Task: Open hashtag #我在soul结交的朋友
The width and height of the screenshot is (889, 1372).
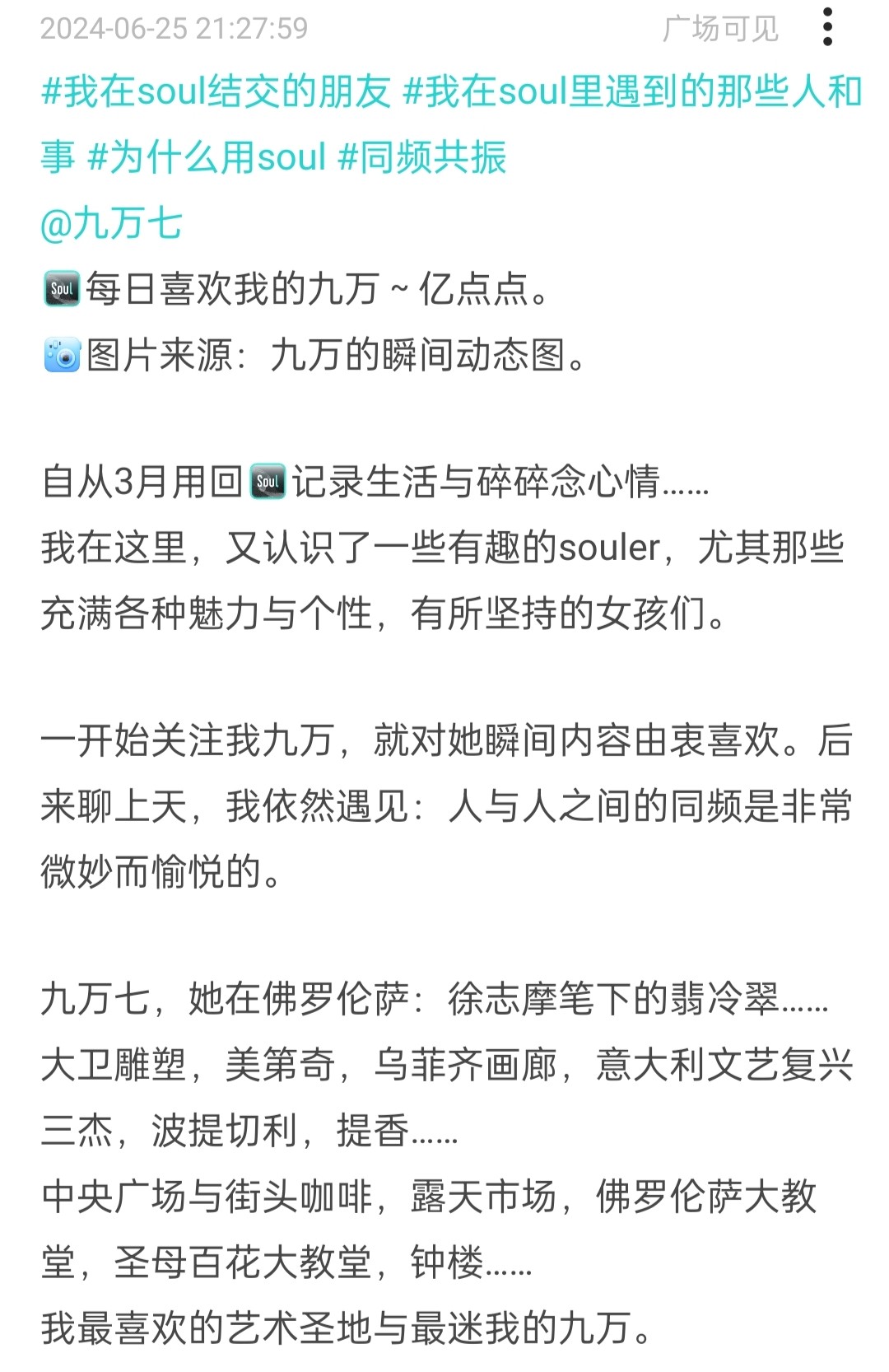Action: pyautogui.click(x=216, y=91)
